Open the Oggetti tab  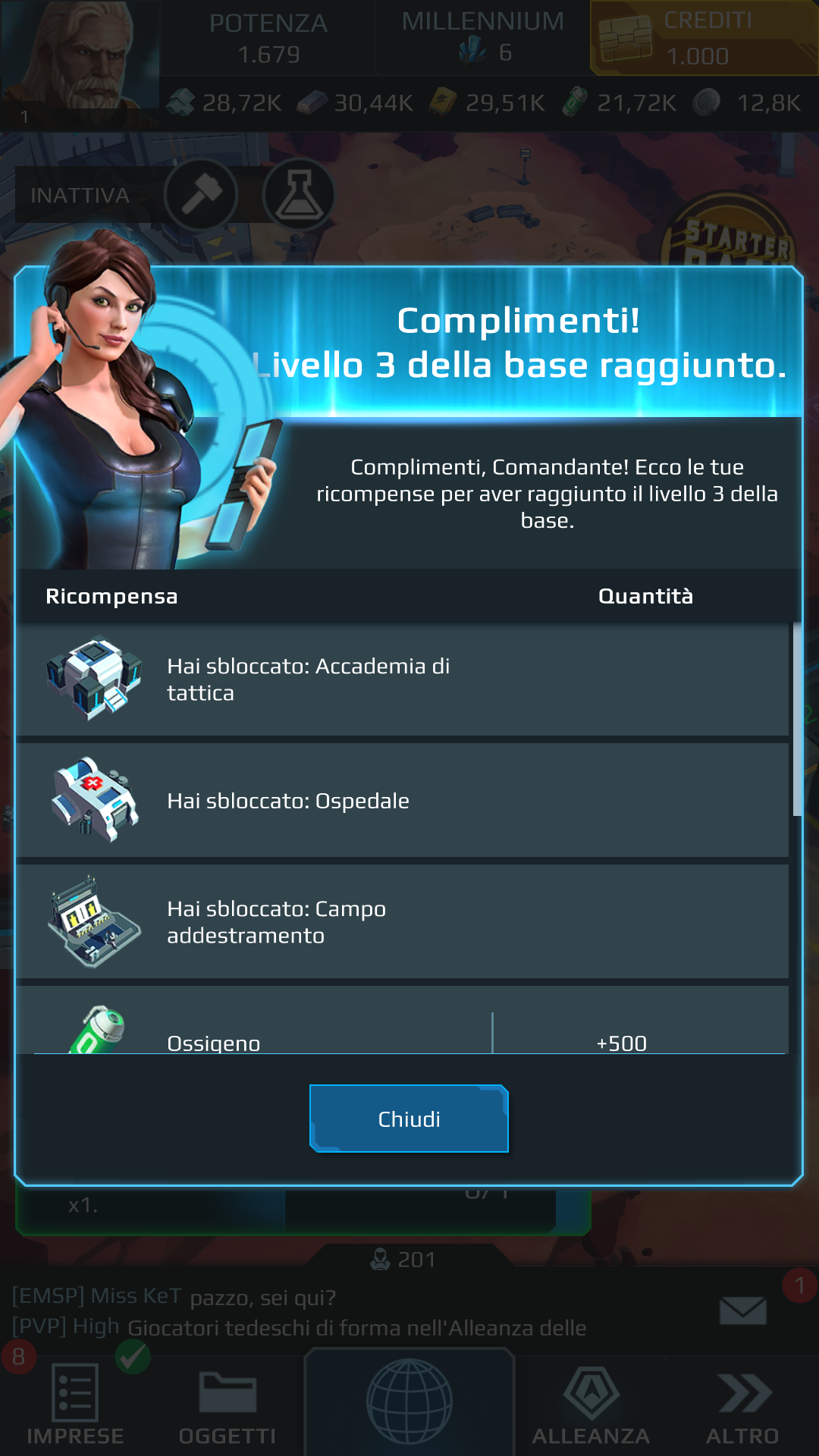coord(227,1404)
